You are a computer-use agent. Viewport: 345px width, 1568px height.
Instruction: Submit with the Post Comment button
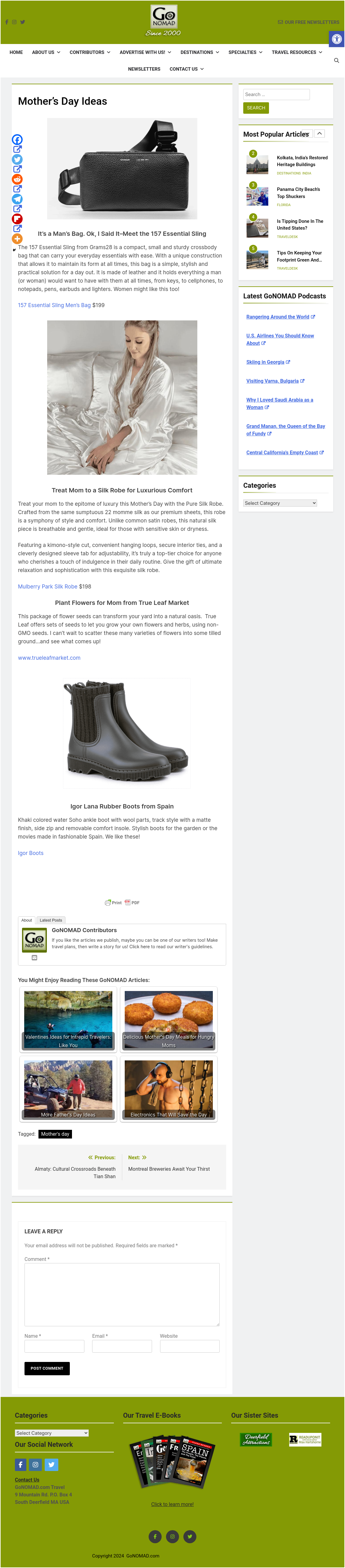(47, 1368)
